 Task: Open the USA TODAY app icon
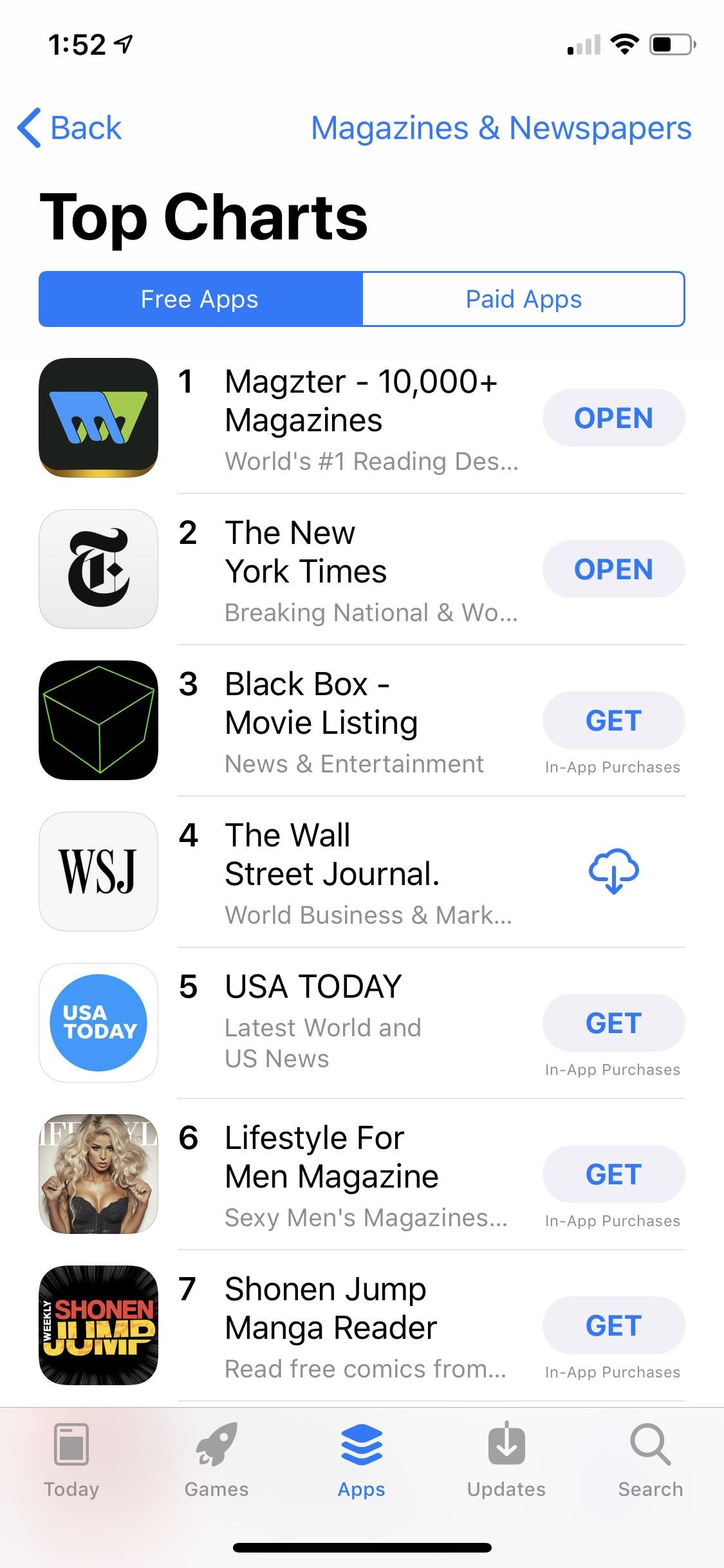(97, 1023)
